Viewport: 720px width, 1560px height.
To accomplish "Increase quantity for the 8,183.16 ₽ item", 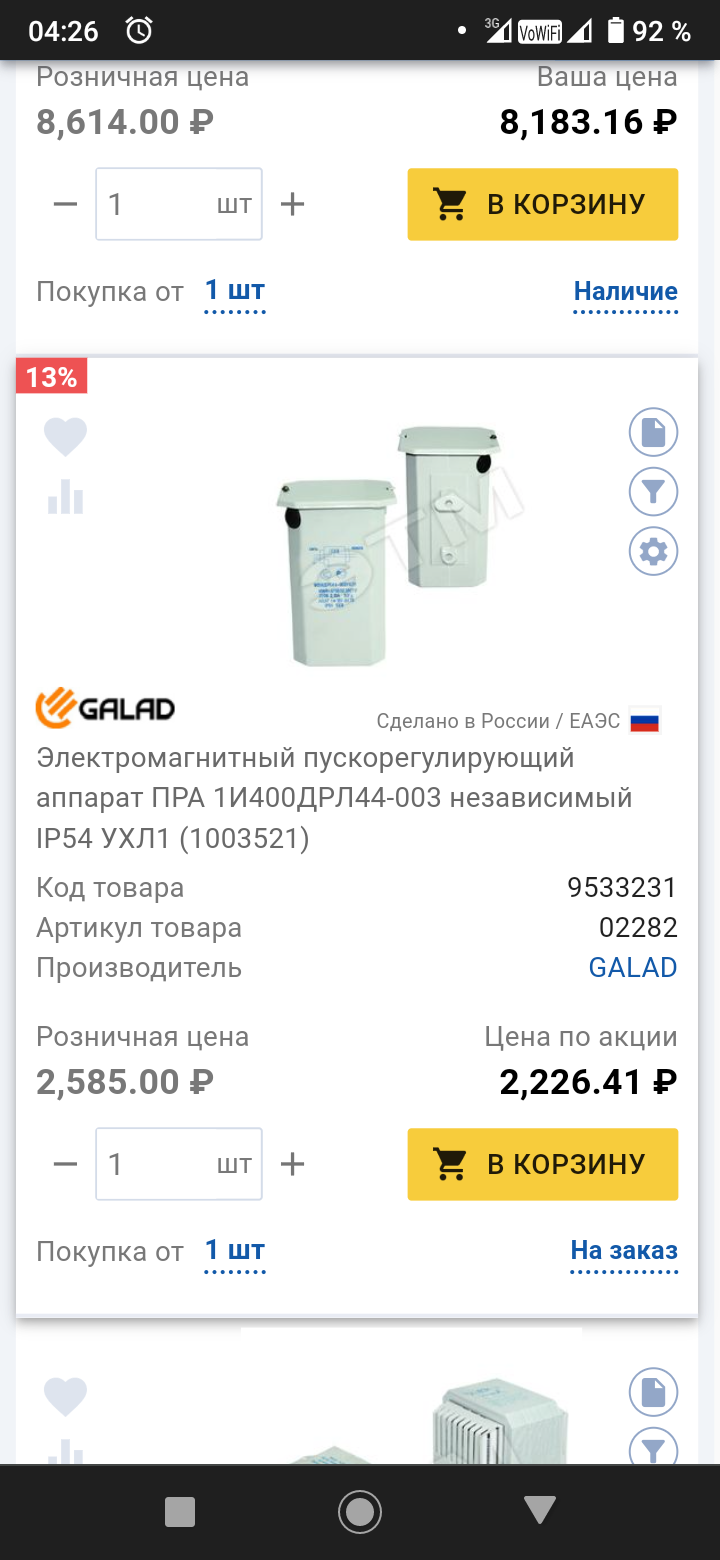I will [x=292, y=204].
